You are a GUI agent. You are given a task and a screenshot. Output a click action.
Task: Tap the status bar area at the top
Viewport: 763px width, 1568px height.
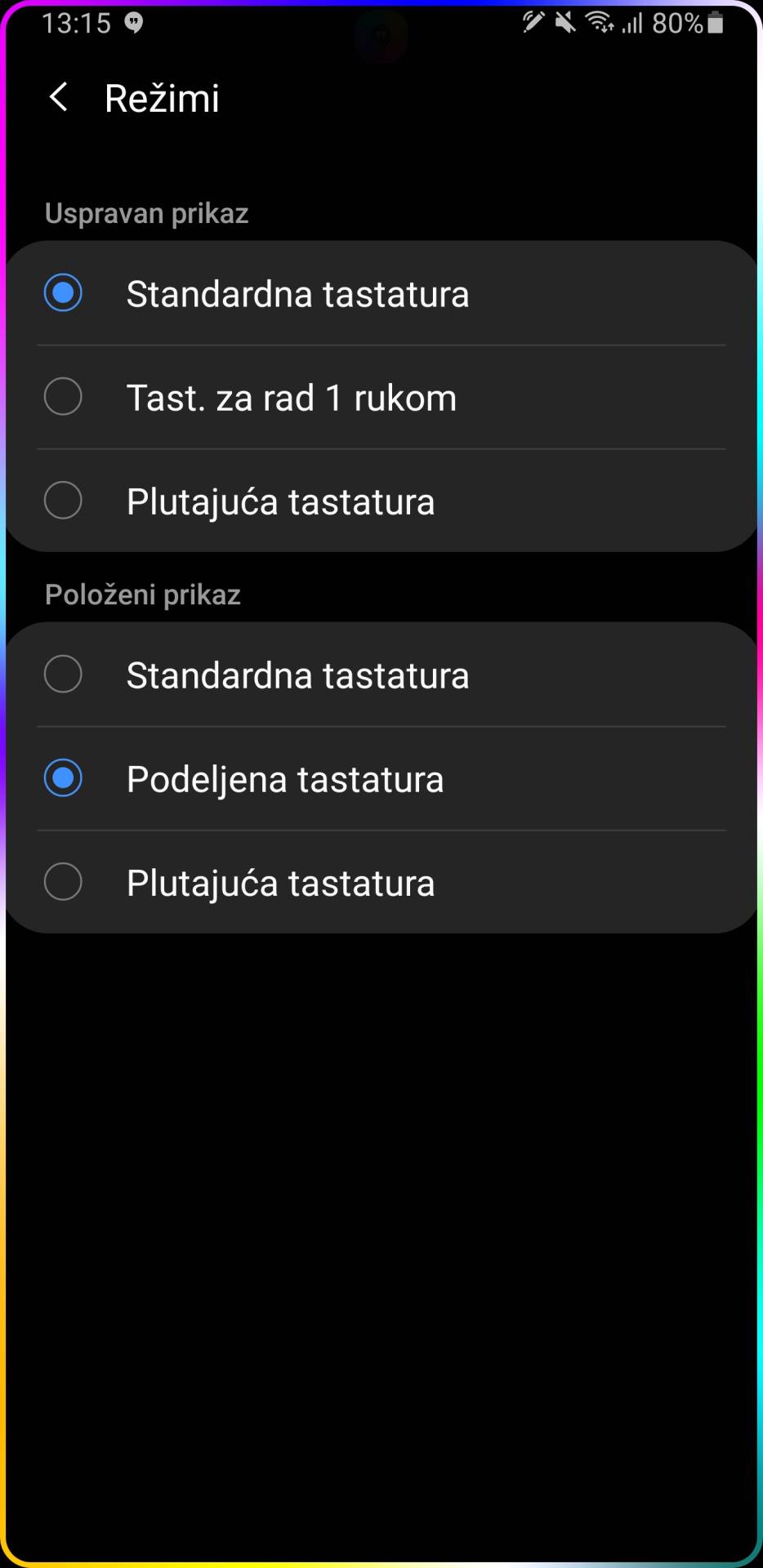381,23
